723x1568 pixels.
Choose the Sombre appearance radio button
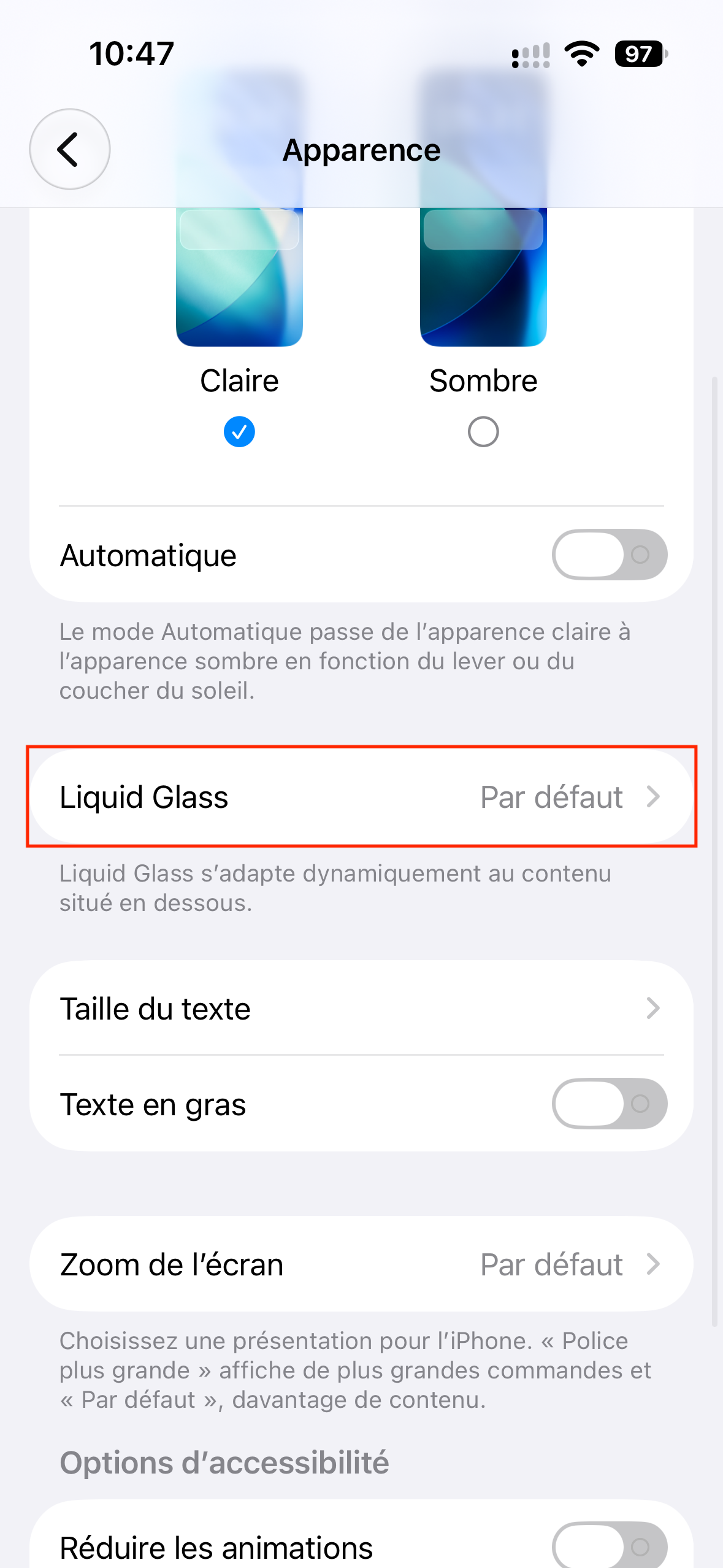(x=483, y=432)
